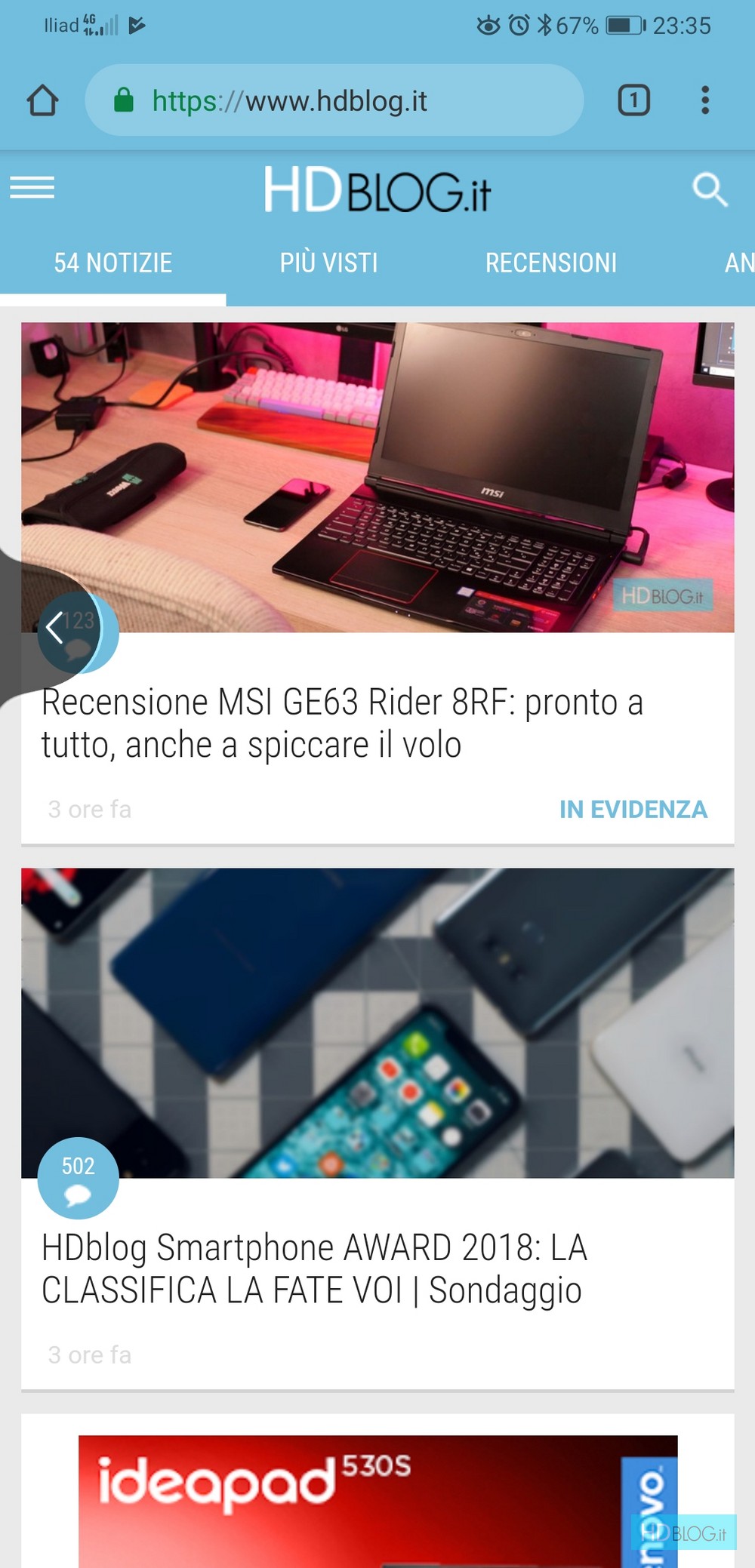Tap the hdblog.it URL address bar
755x1568 pixels.
click(x=334, y=100)
